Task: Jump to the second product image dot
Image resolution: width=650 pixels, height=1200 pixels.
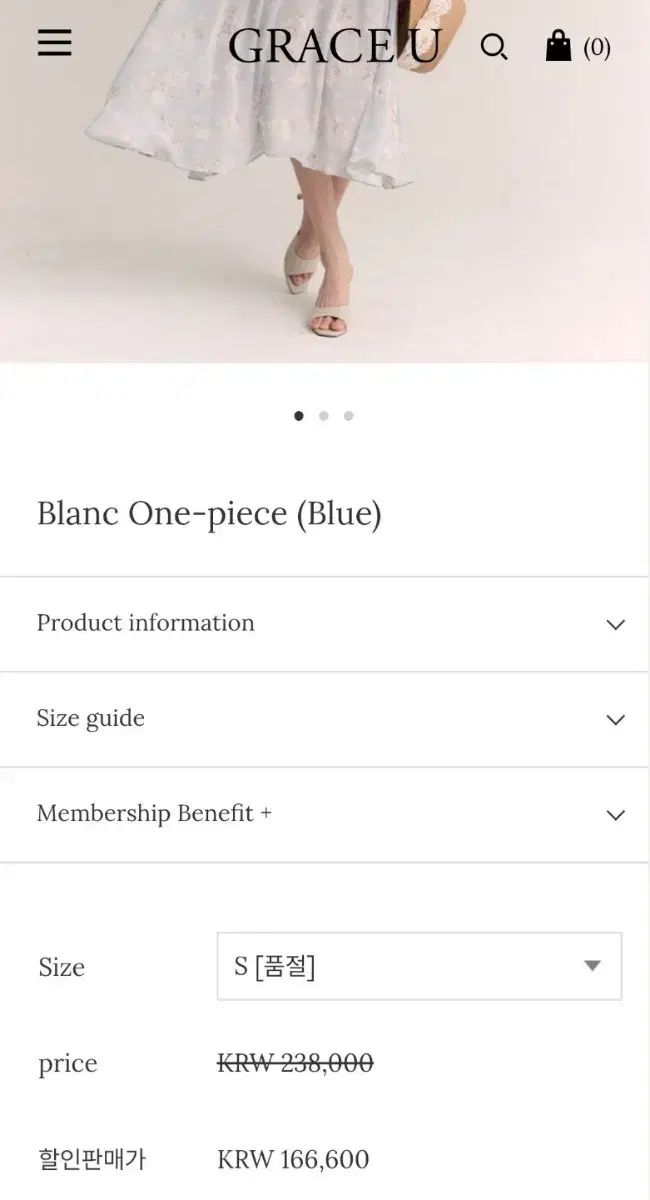Action: click(x=324, y=416)
